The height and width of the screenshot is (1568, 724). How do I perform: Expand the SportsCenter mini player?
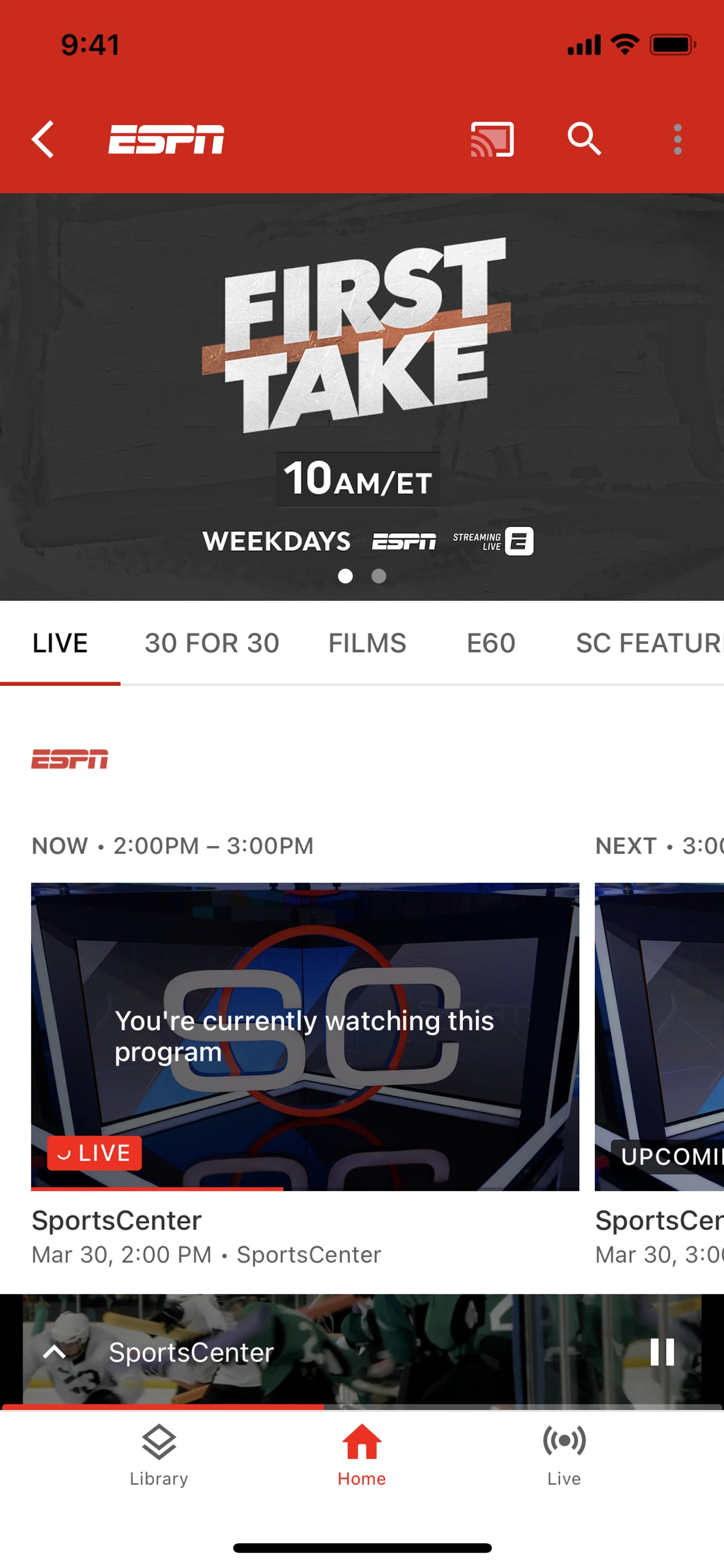55,1352
